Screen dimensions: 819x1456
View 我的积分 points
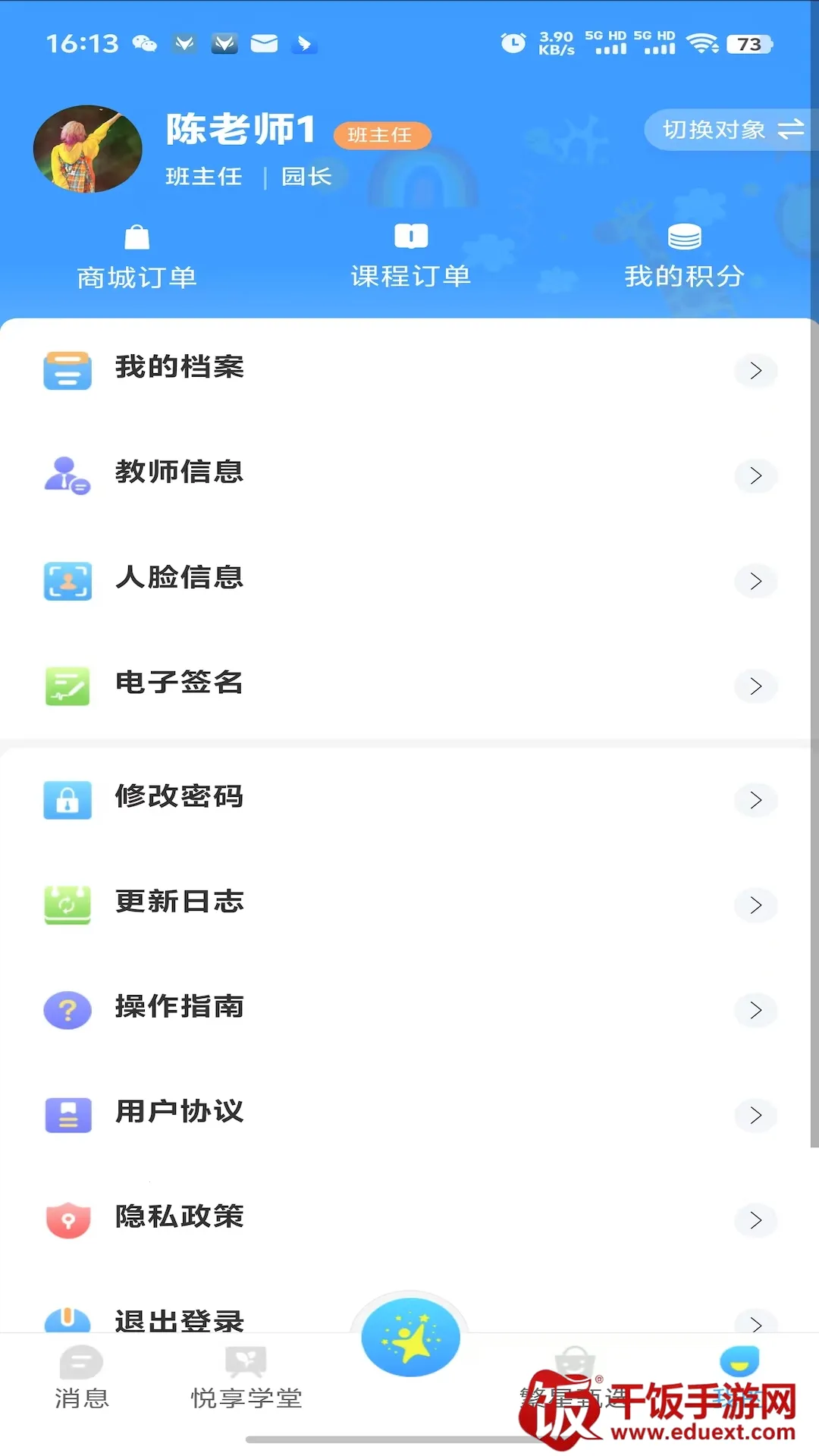coord(684,258)
